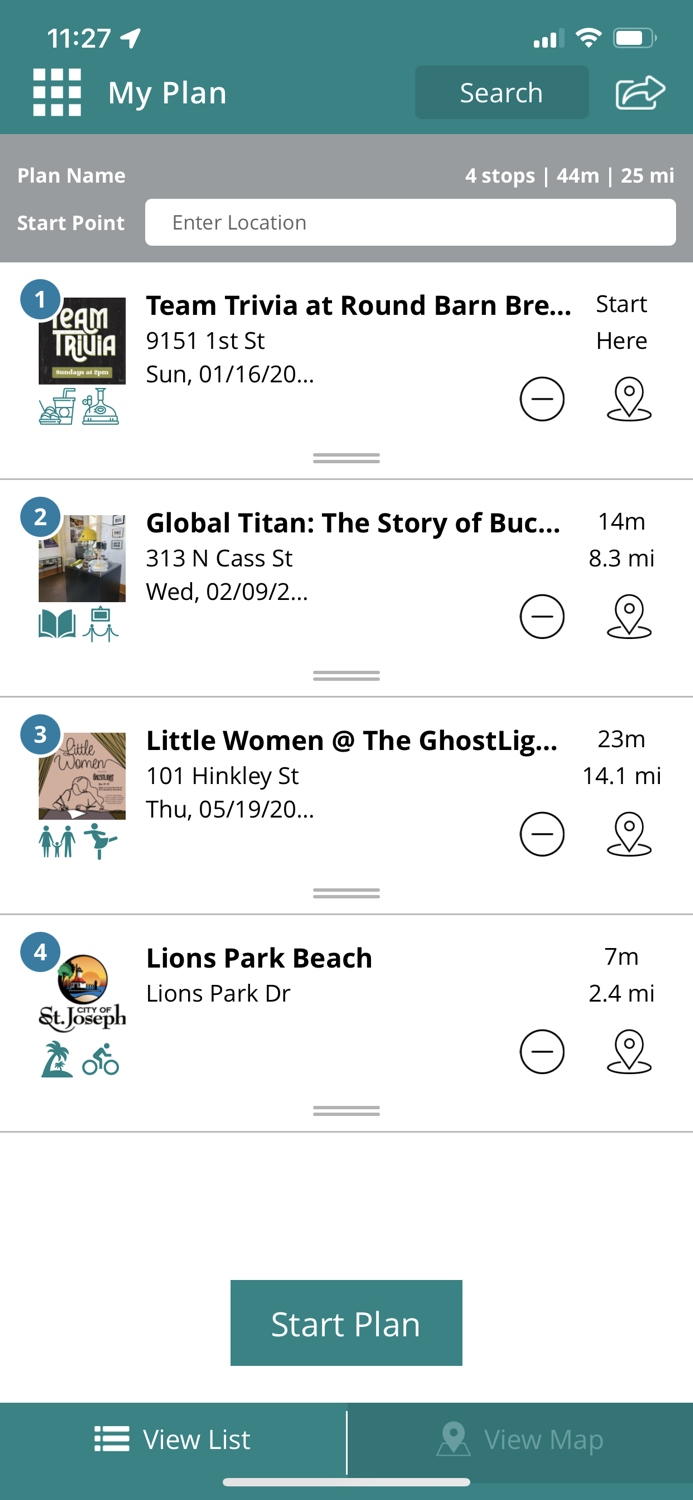Open Team Trivia at Round Barn details
693x1500 pixels.
[x=358, y=305]
